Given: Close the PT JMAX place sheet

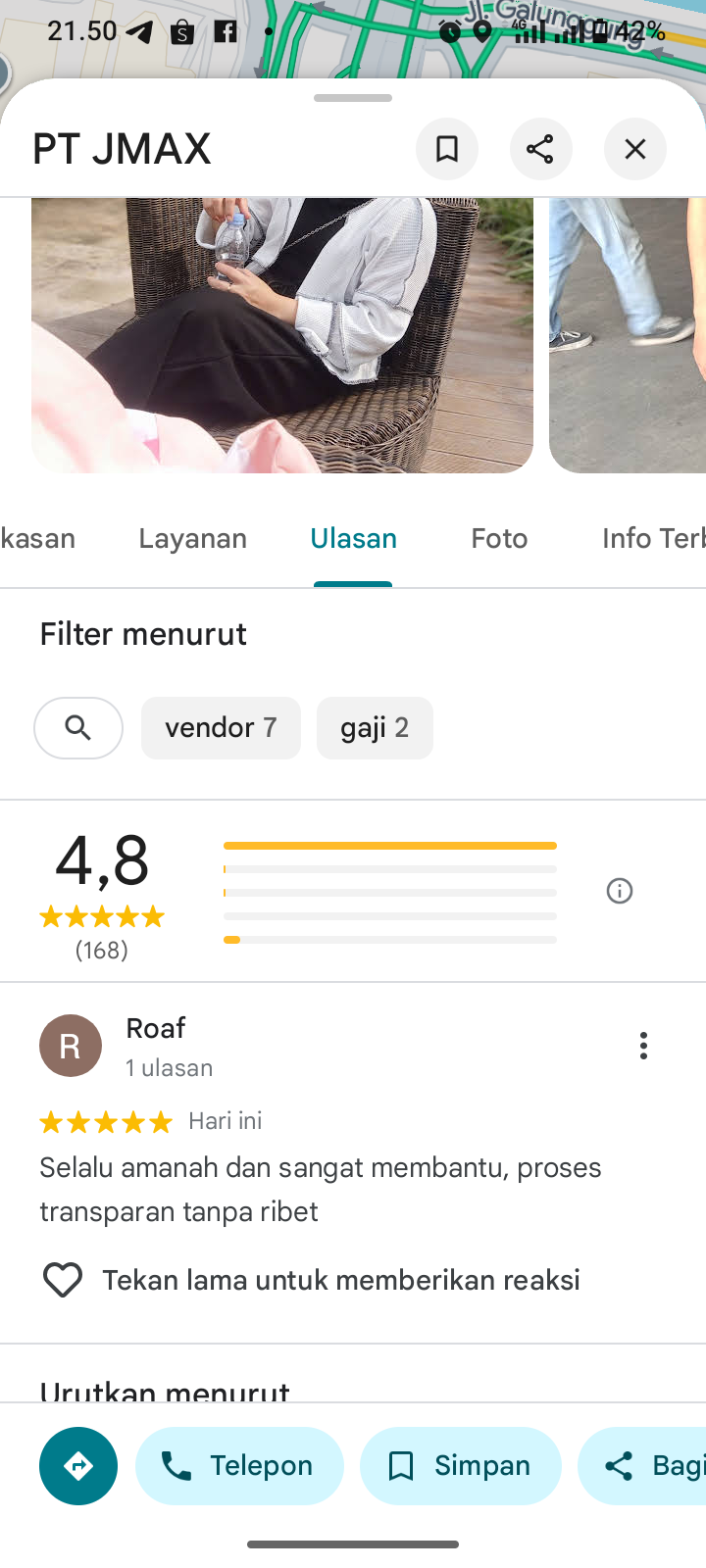Looking at the screenshot, I should (635, 149).
